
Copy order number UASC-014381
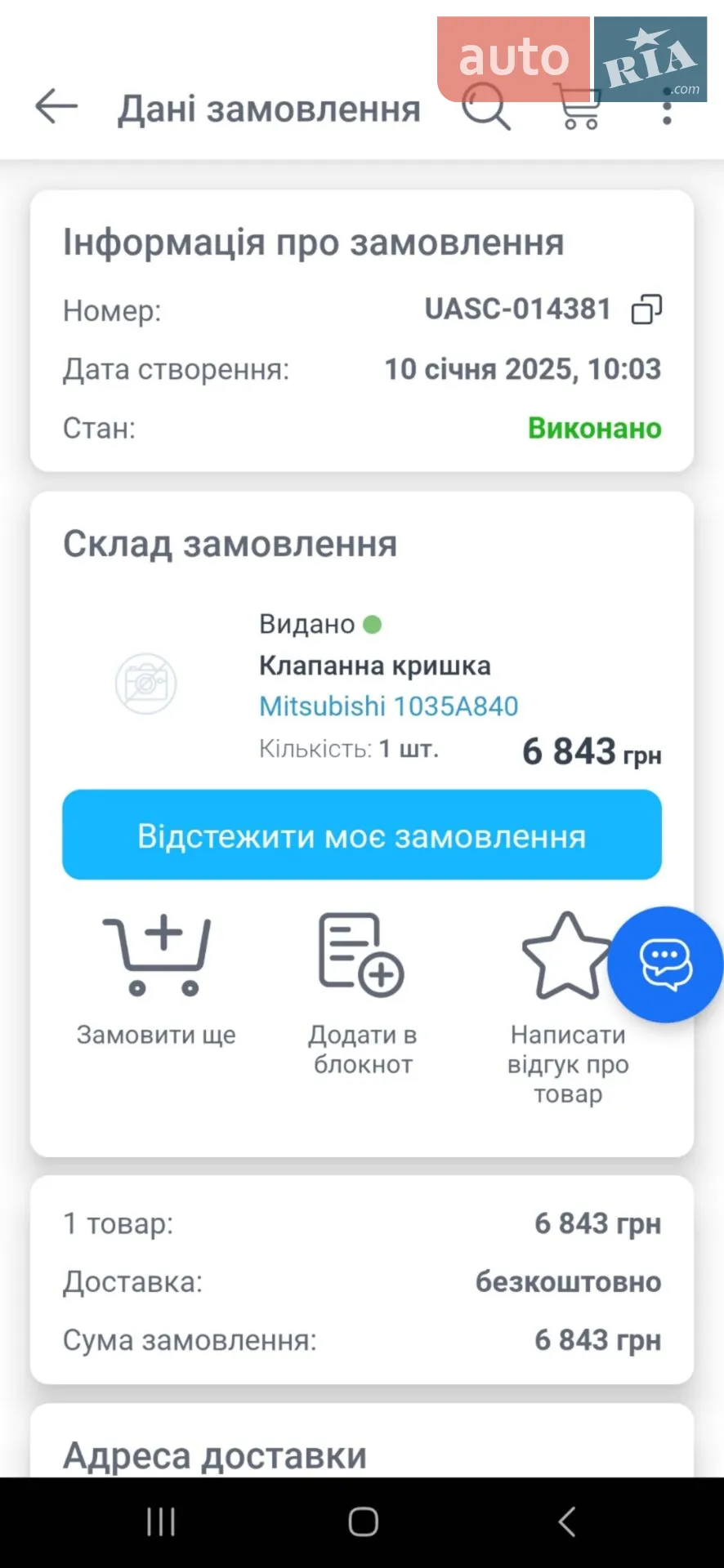[646, 310]
